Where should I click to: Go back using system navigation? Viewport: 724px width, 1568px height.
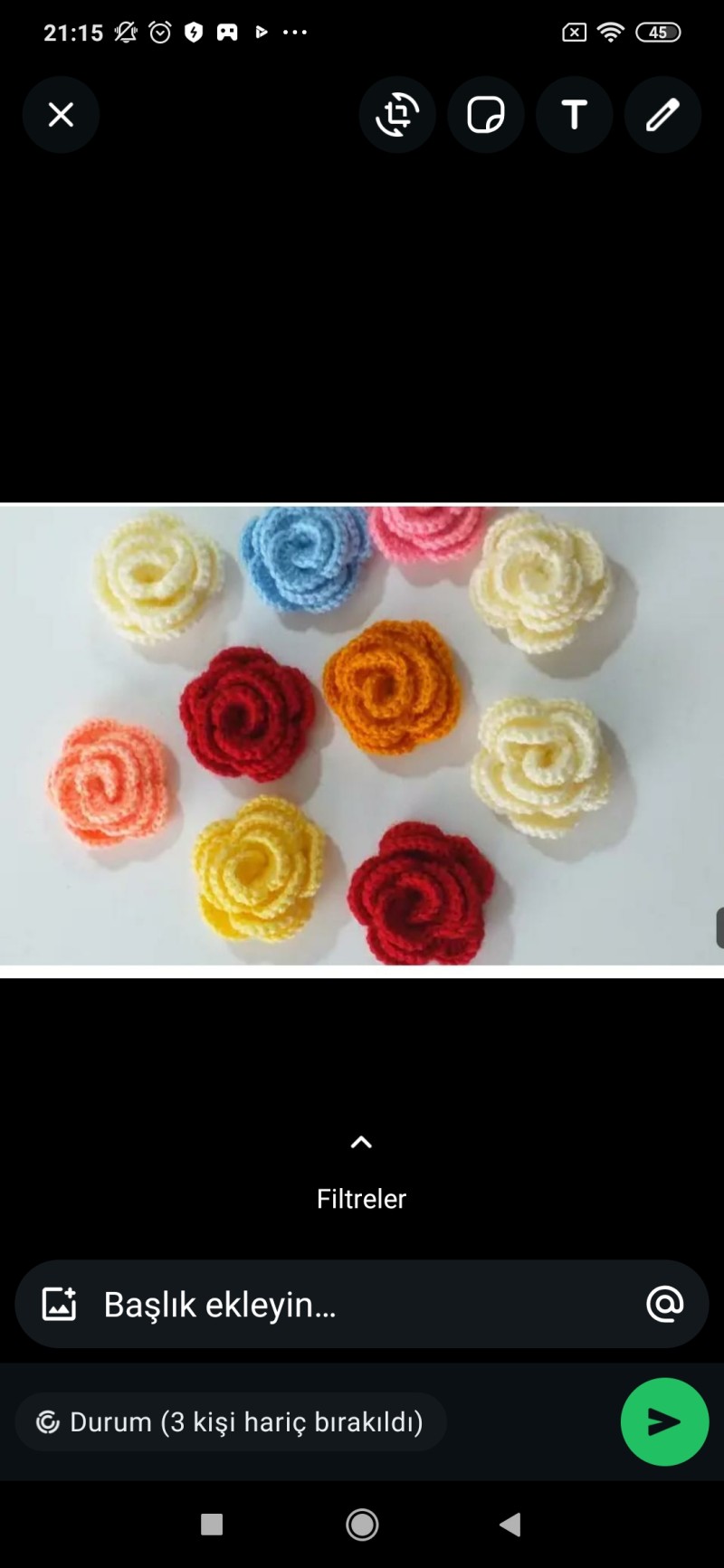pos(510,1525)
